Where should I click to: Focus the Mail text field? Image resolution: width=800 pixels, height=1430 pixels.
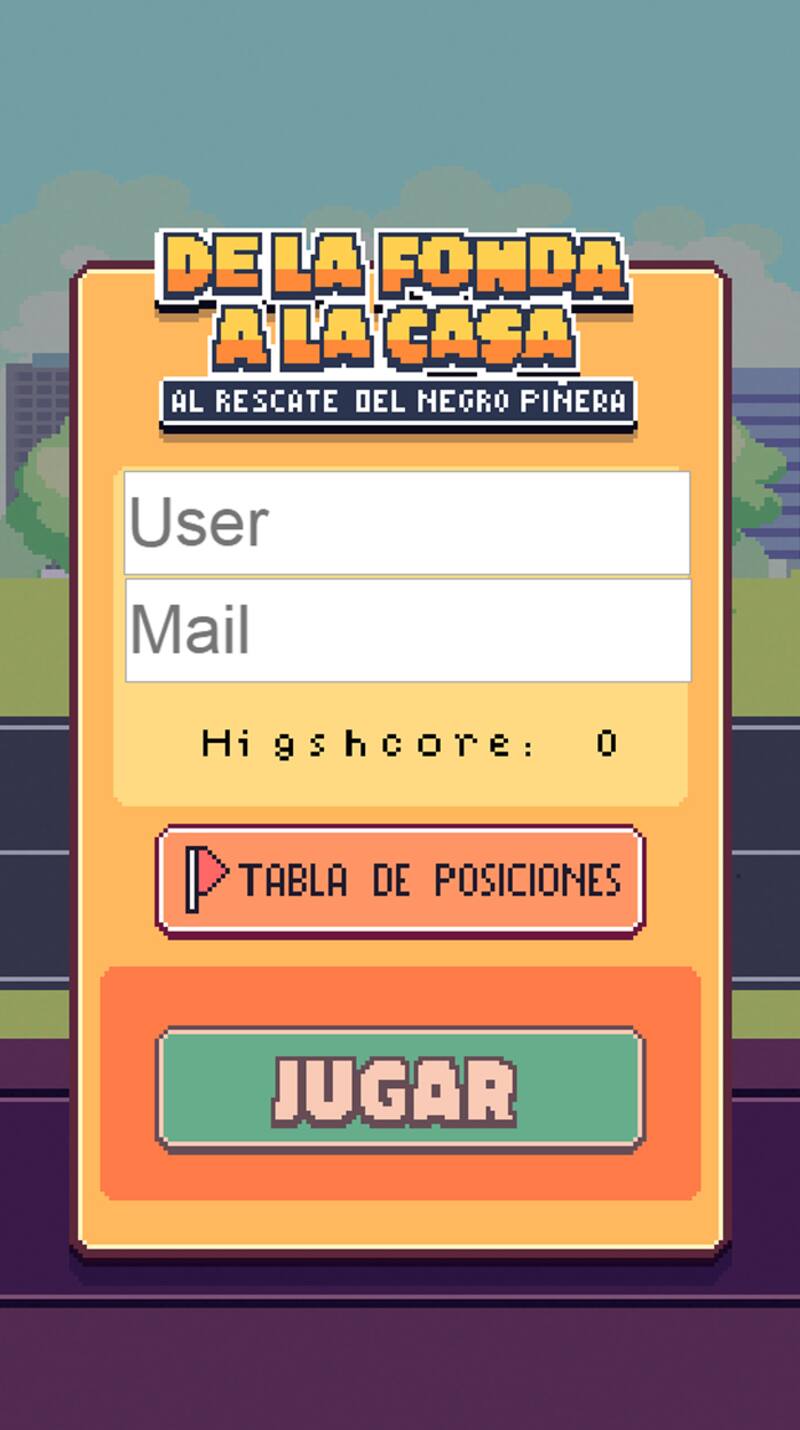pyautogui.click(x=407, y=630)
